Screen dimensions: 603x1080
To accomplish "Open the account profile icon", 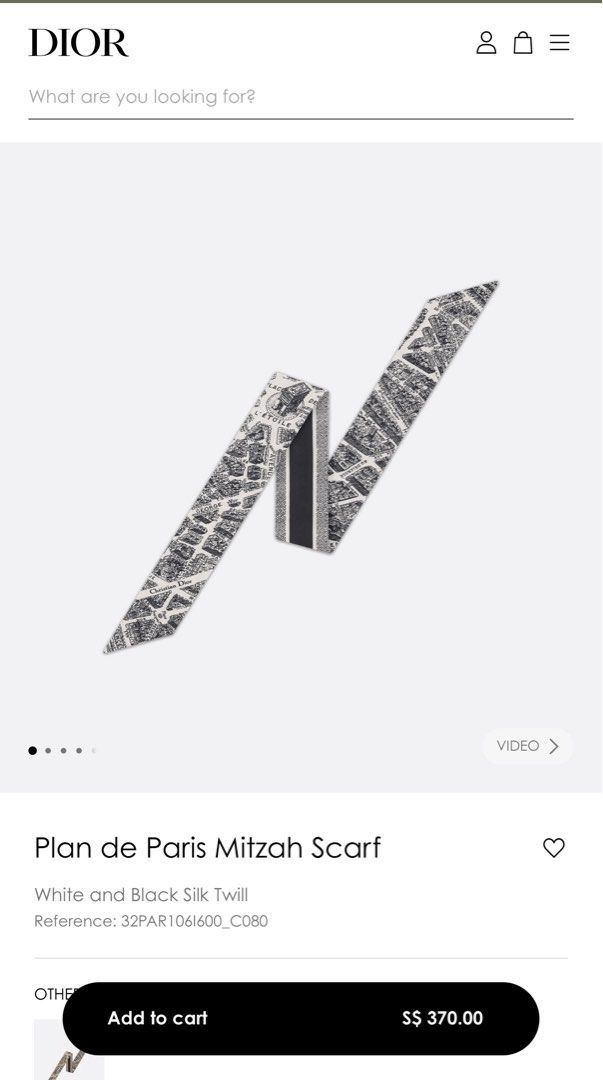I will [486, 42].
